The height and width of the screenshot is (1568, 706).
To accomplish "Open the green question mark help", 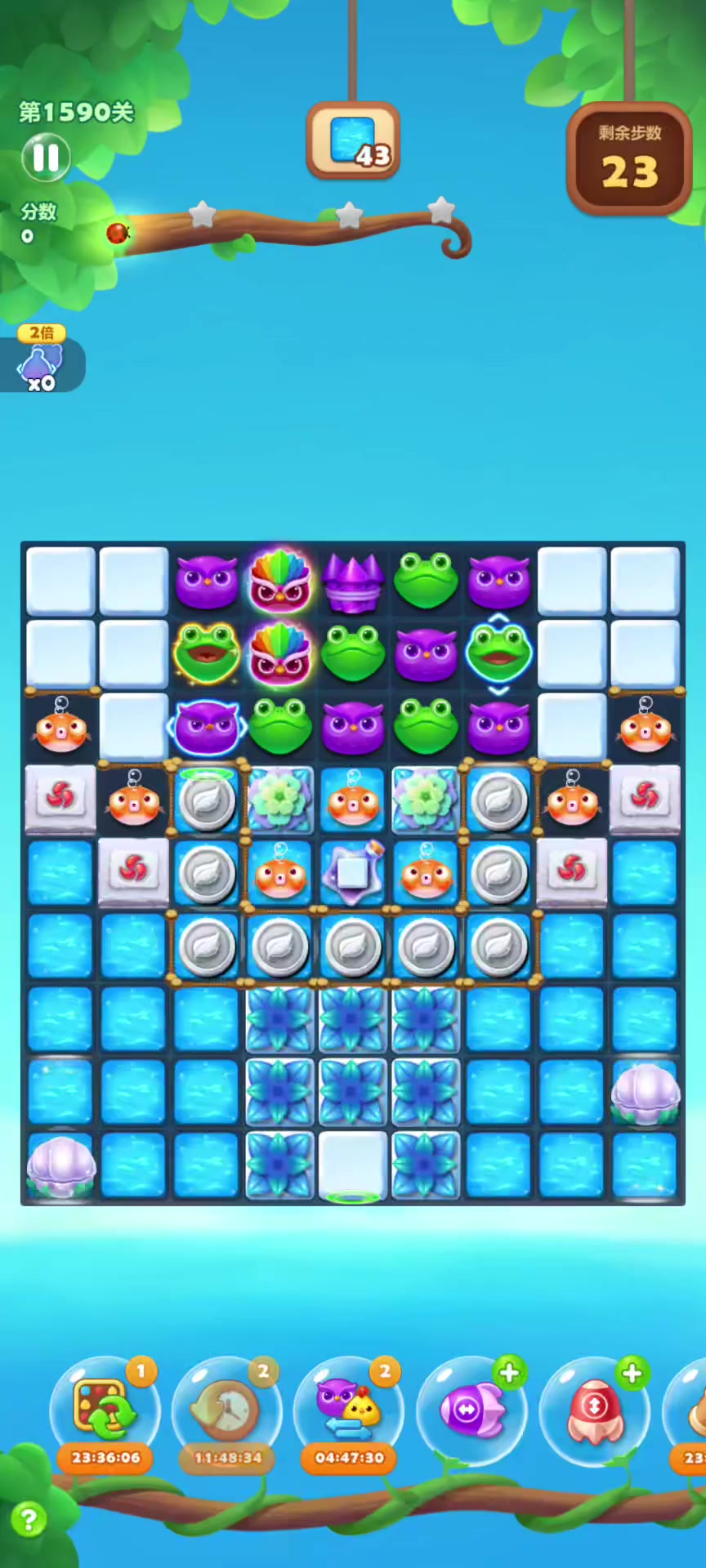I will point(29,1520).
